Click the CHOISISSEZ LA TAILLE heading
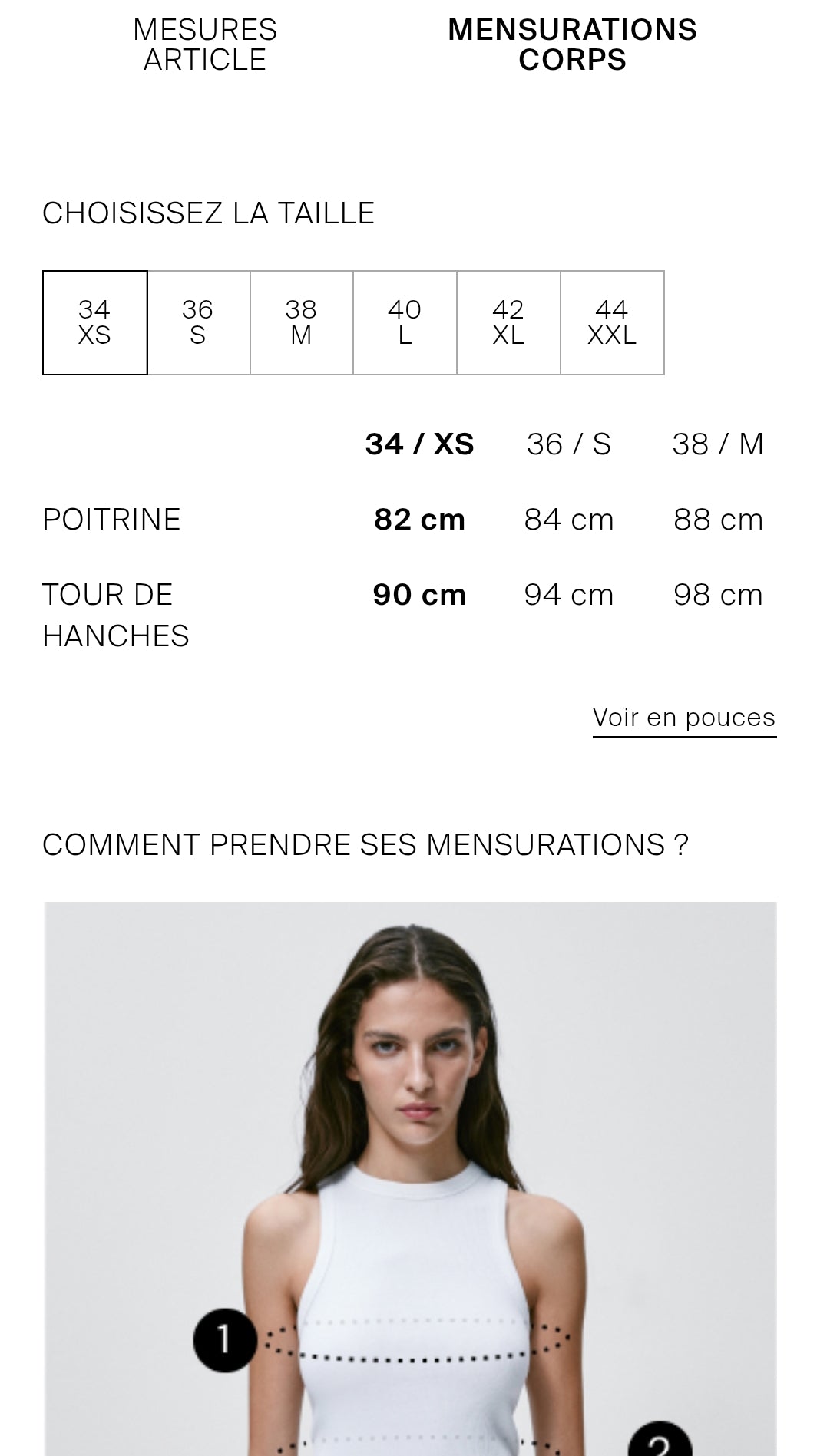Image resolution: width=817 pixels, height=1456 pixels. (208, 214)
